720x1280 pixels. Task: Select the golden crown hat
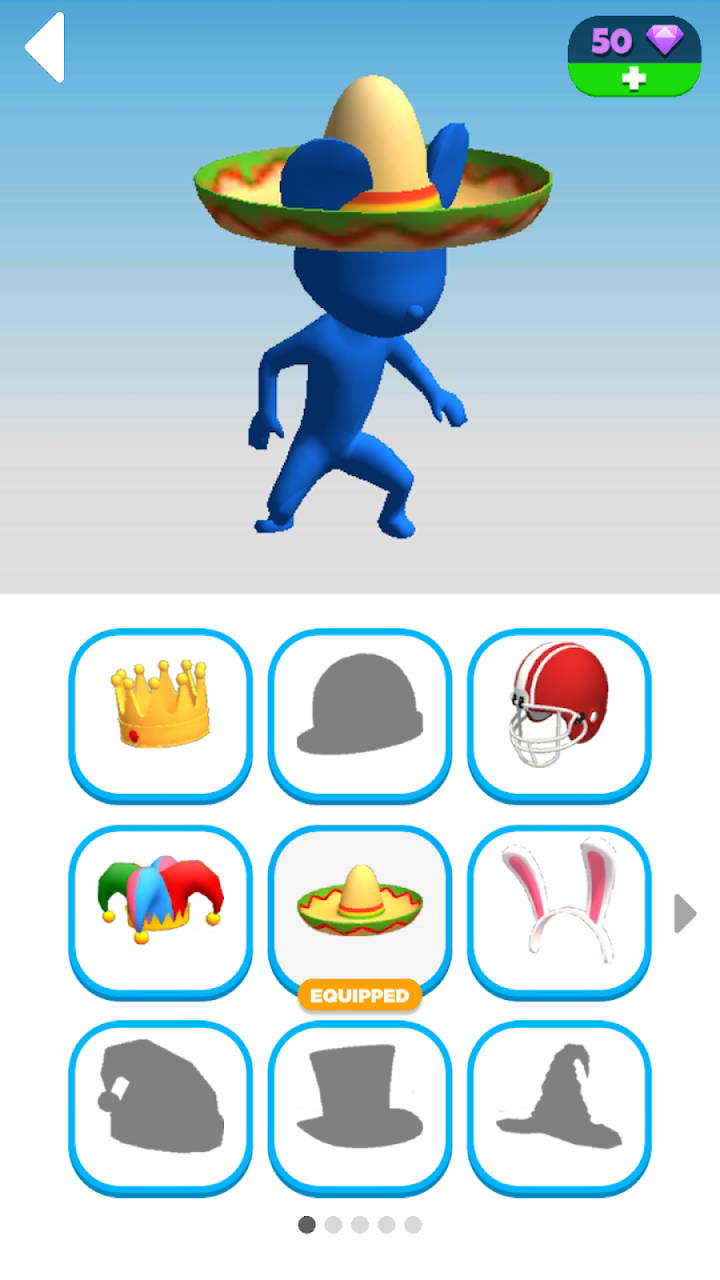tap(160, 714)
